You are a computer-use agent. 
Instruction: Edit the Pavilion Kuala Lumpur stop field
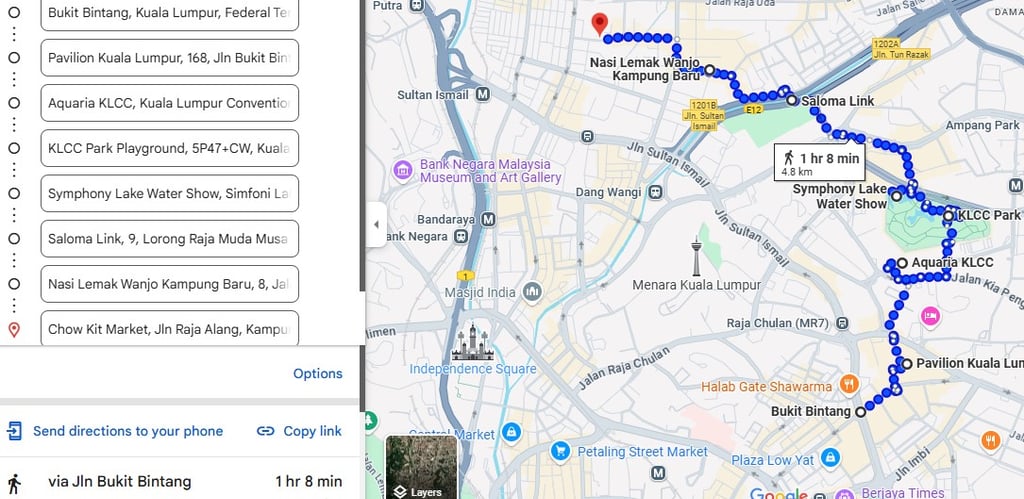pyautogui.click(x=169, y=58)
